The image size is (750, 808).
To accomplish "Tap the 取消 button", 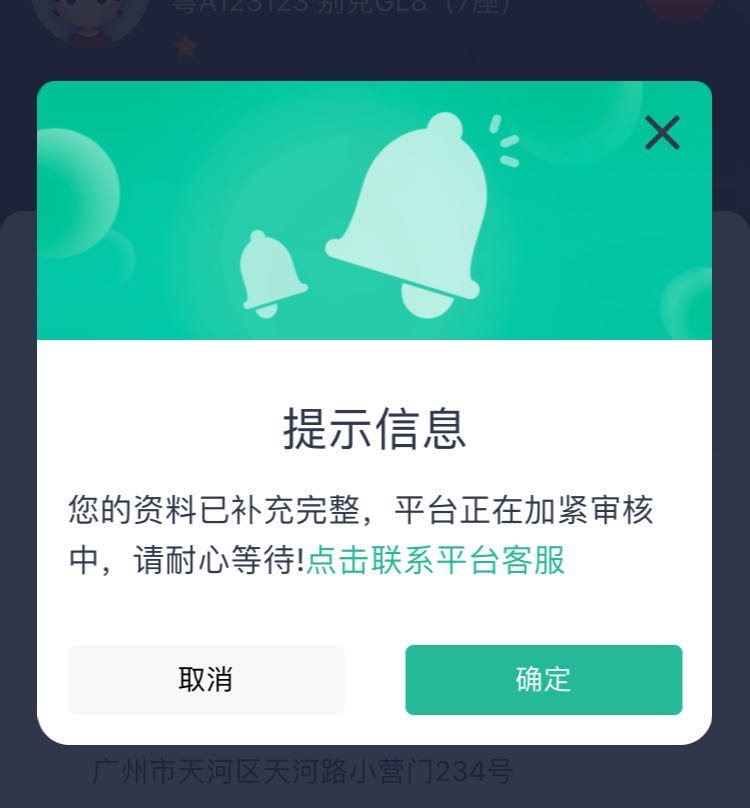I will point(206,680).
